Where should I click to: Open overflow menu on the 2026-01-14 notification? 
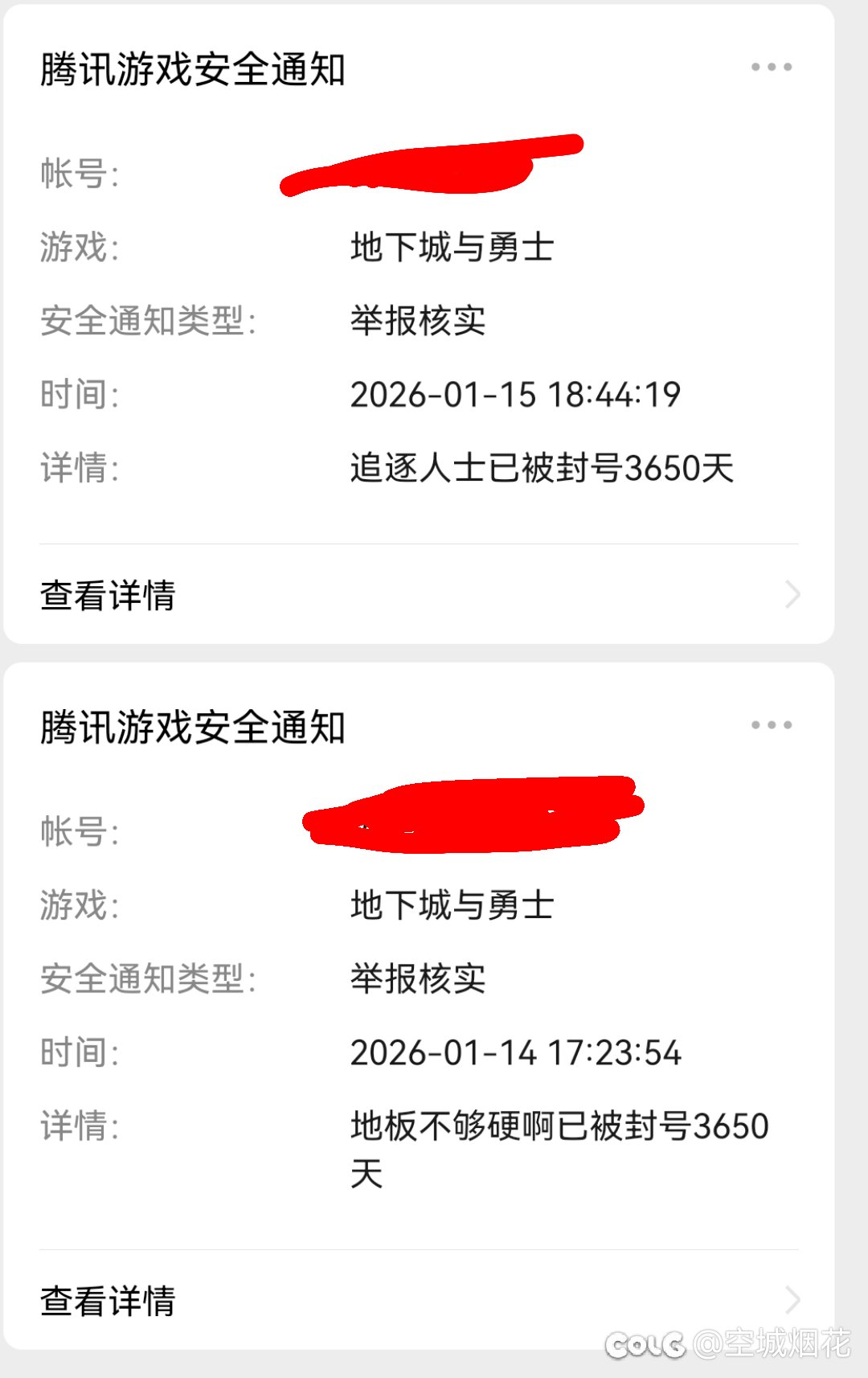click(772, 725)
